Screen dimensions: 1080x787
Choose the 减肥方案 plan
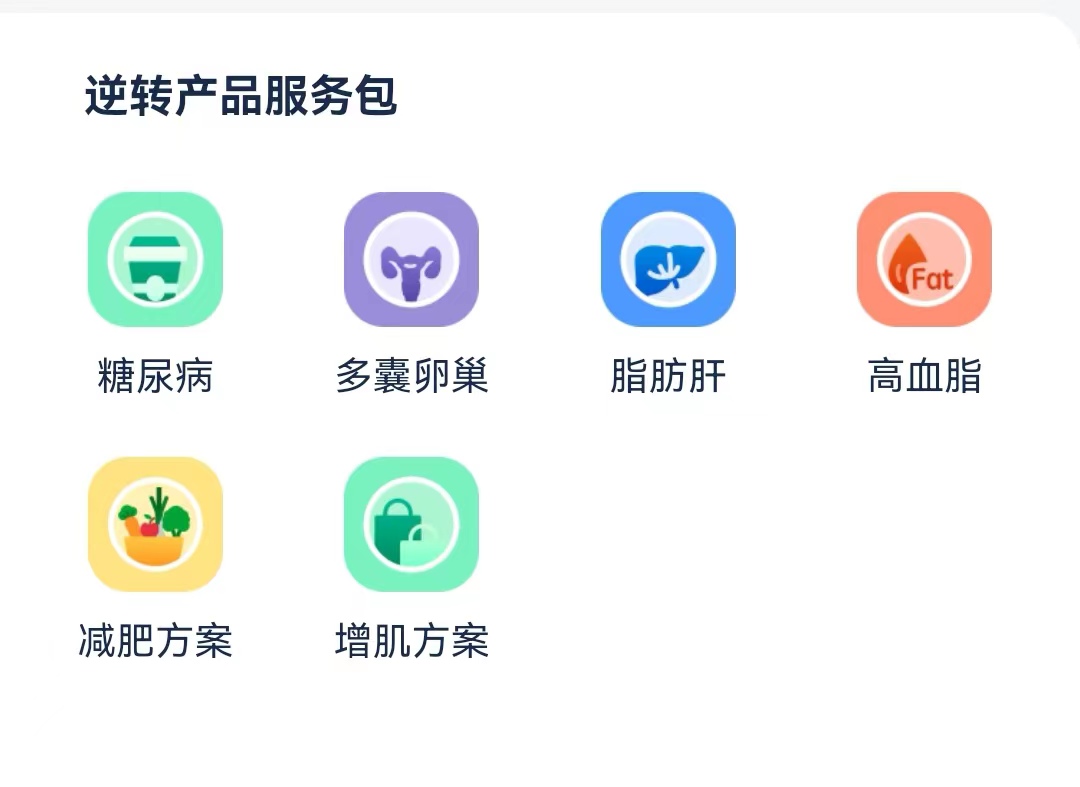pyautogui.click(x=155, y=525)
